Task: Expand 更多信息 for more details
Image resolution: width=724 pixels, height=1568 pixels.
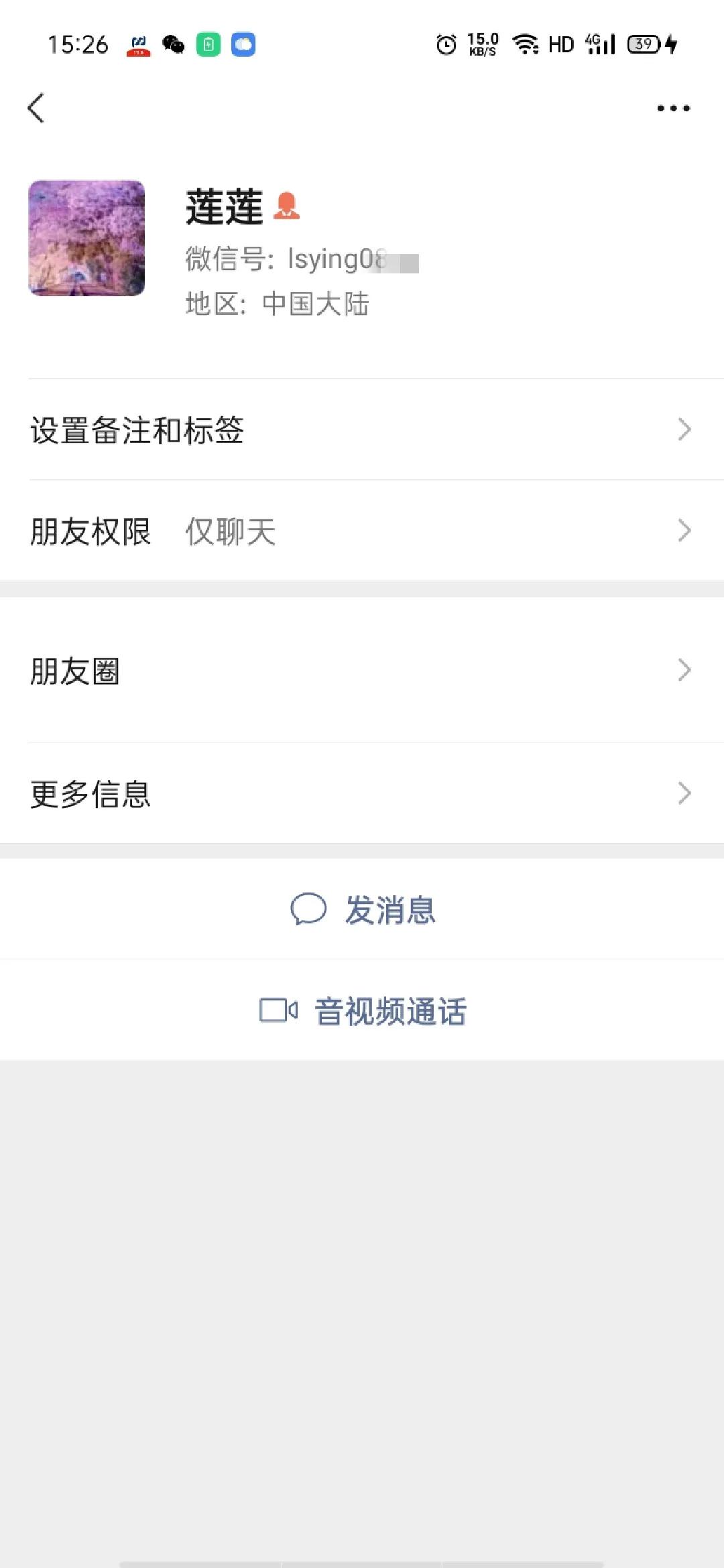Action: tap(362, 794)
